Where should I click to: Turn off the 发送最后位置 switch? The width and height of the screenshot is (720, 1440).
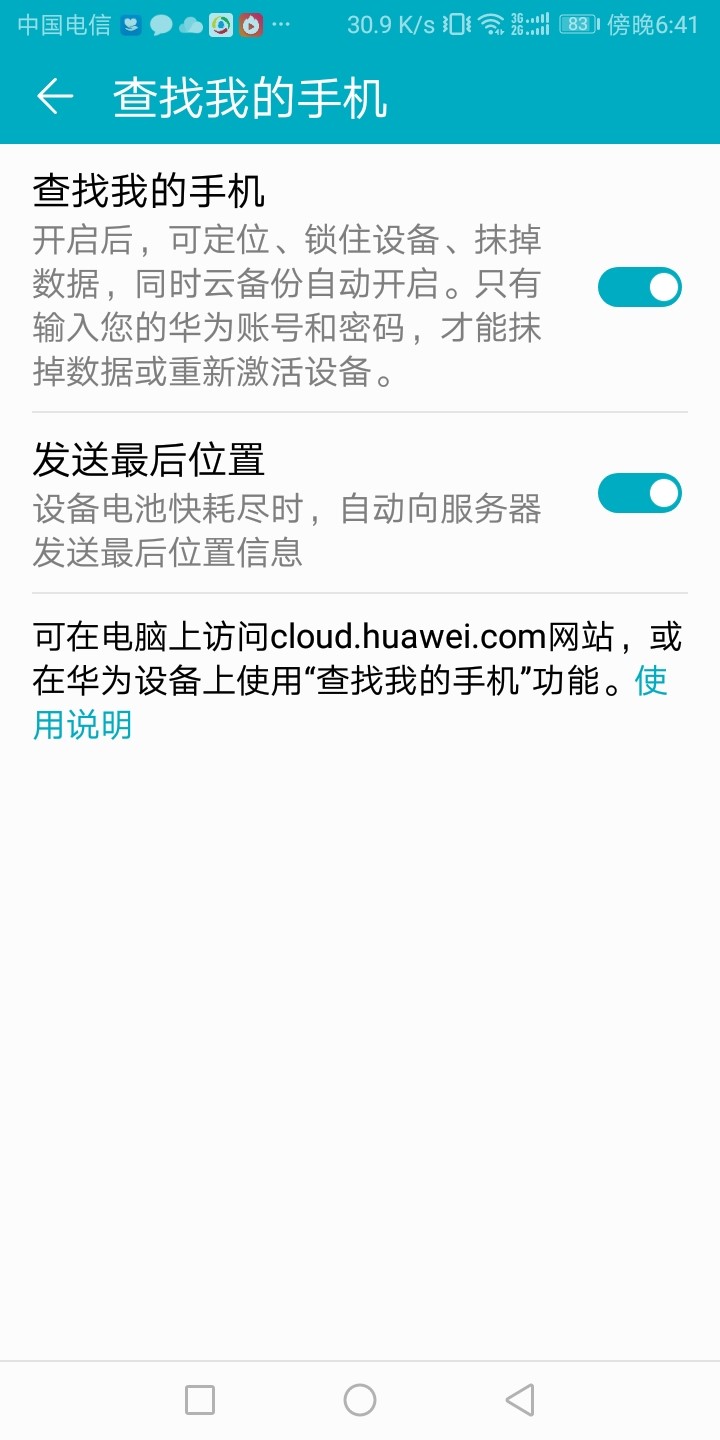[x=640, y=493]
